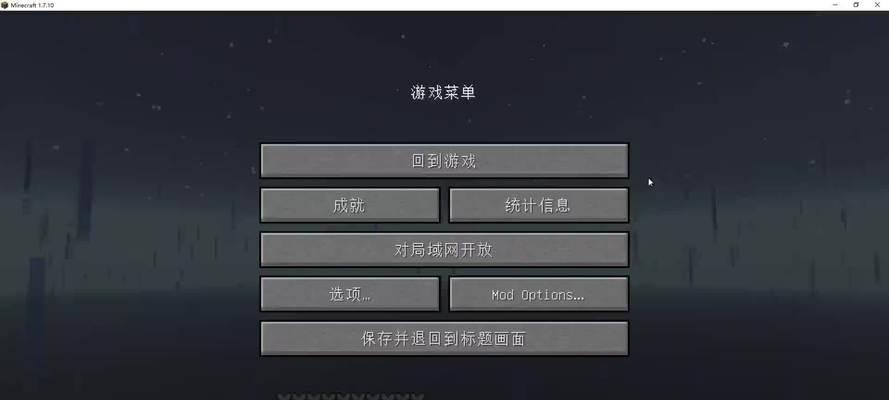Close the Minecraft window
889x400 pixels.
click(877, 5)
